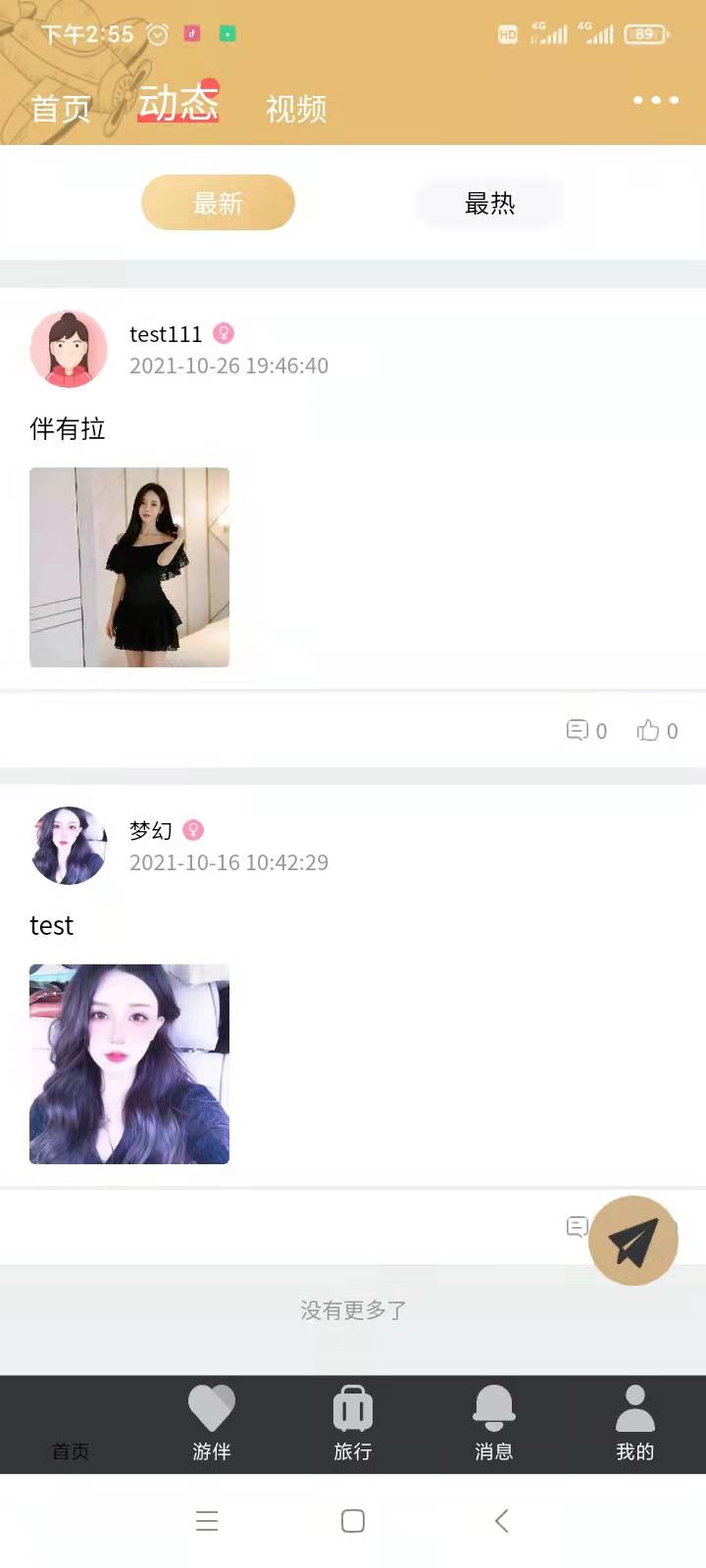Tap the system back button

501,1521
